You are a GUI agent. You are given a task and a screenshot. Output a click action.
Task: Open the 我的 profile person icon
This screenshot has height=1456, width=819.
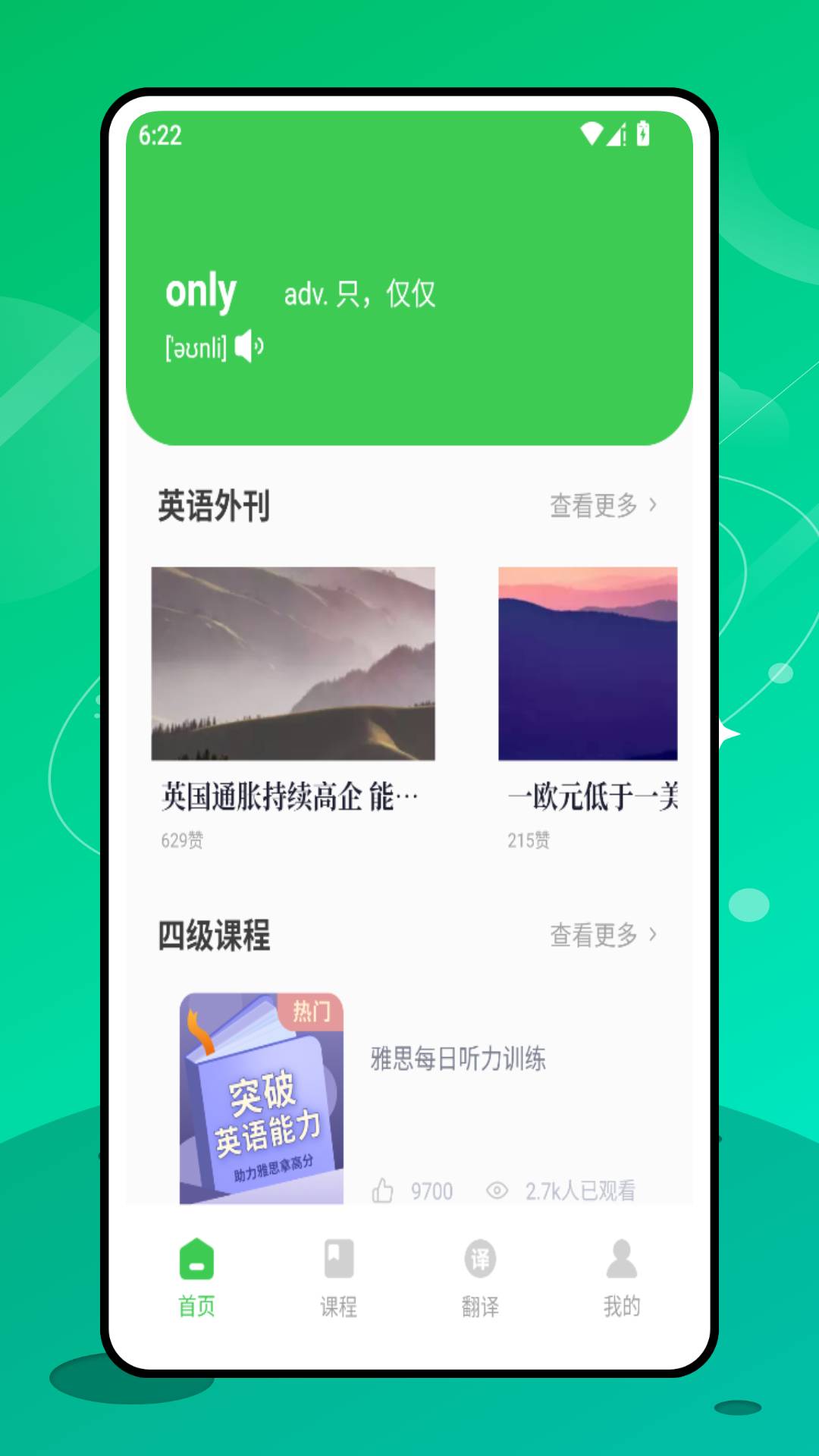[x=622, y=1257]
